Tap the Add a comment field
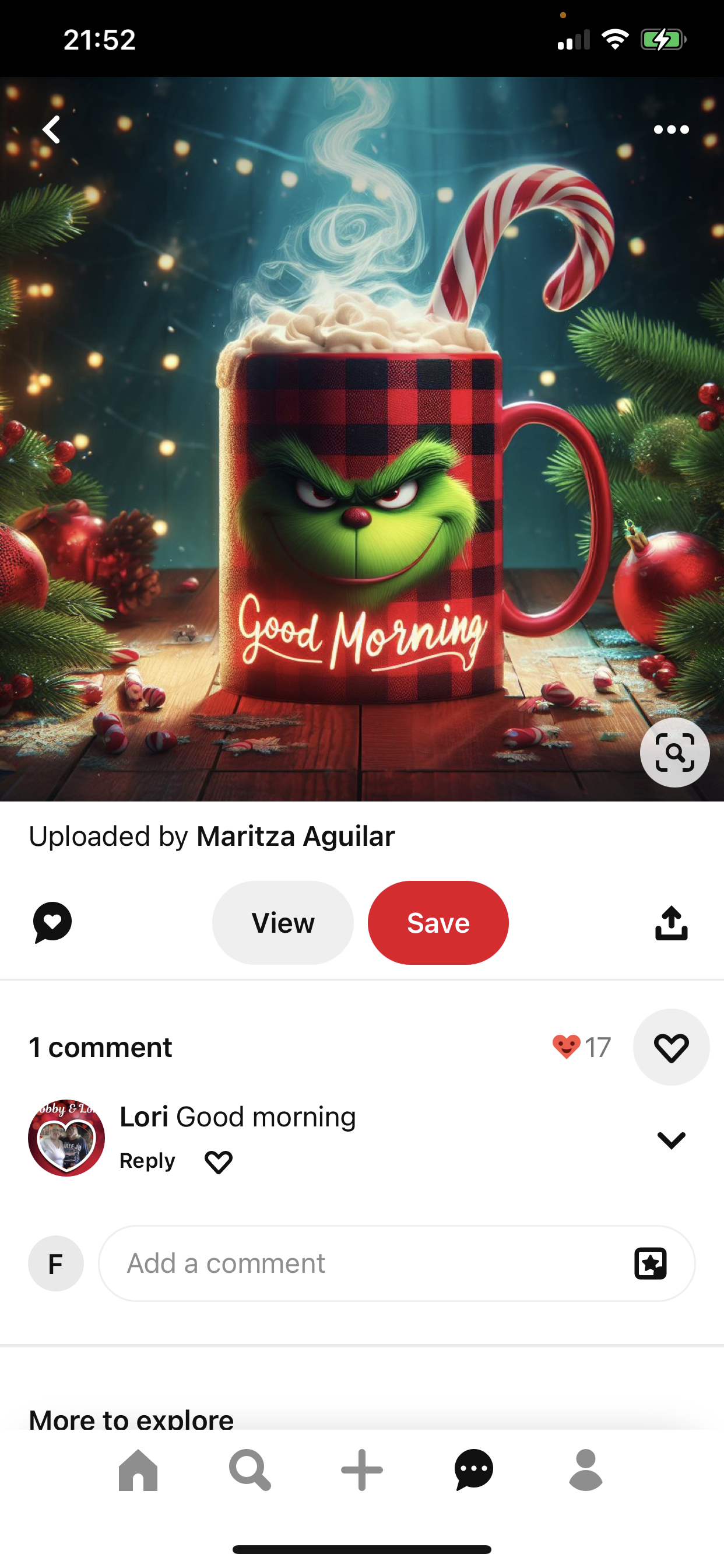This screenshot has height=1568, width=724. (365, 1263)
